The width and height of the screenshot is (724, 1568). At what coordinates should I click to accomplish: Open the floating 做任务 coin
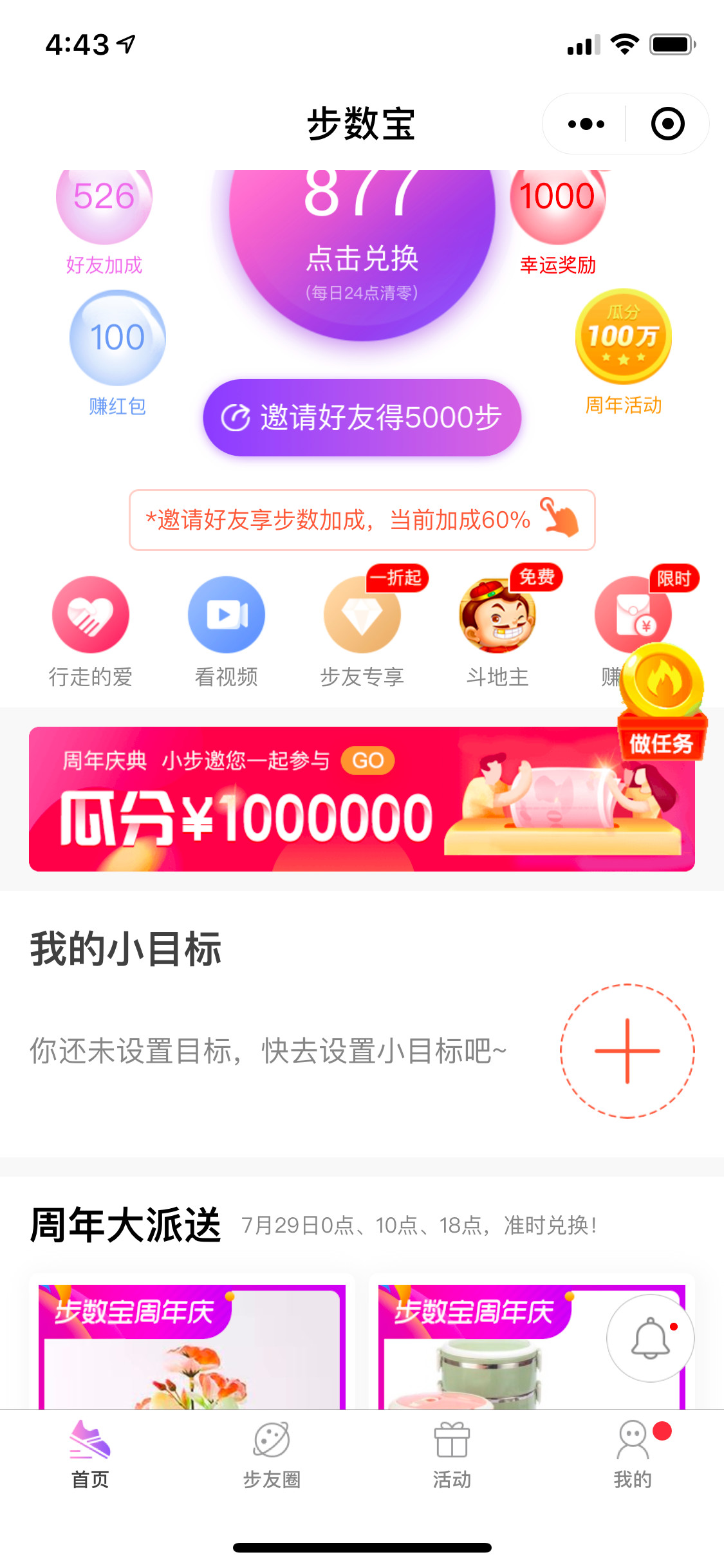[x=662, y=702]
